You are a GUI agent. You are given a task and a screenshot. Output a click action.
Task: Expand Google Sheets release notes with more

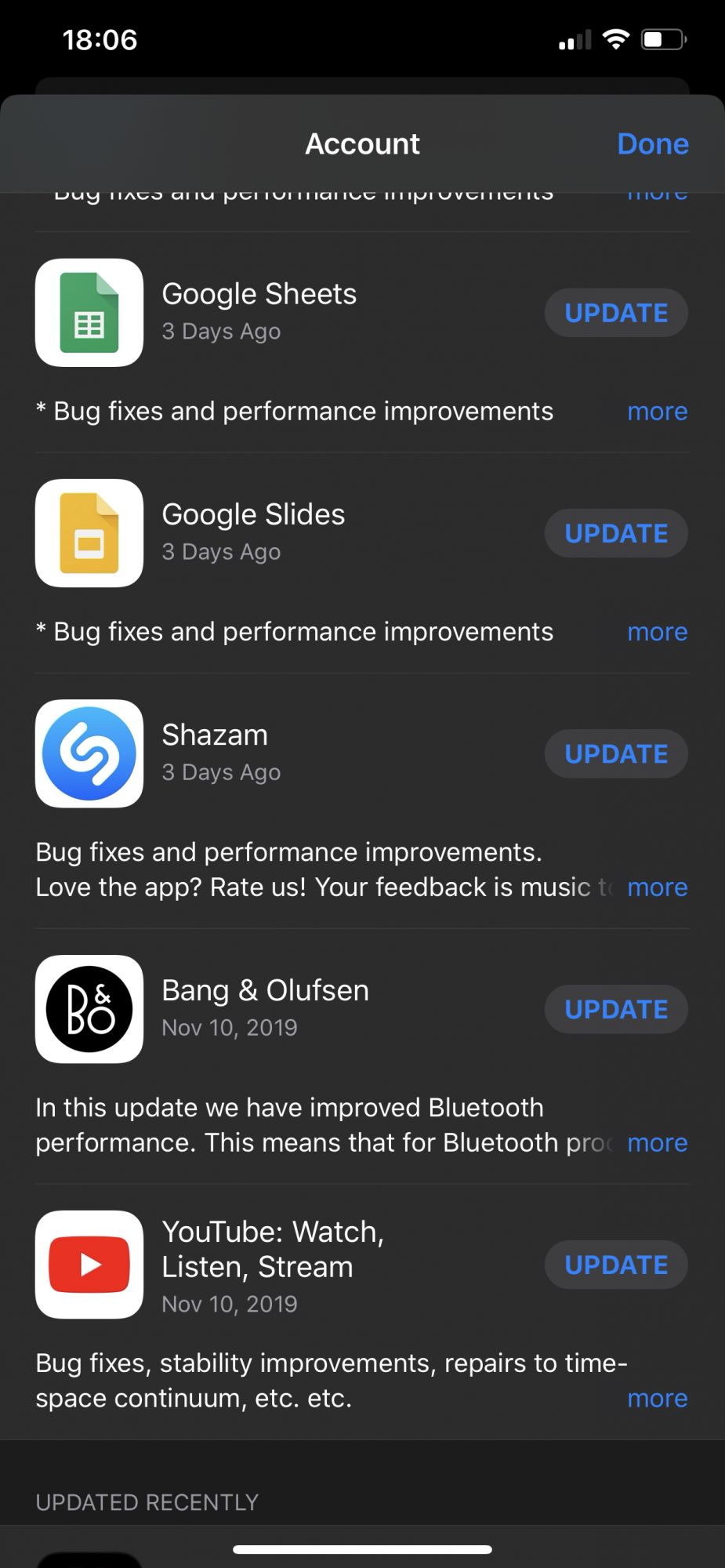(657, 412)
